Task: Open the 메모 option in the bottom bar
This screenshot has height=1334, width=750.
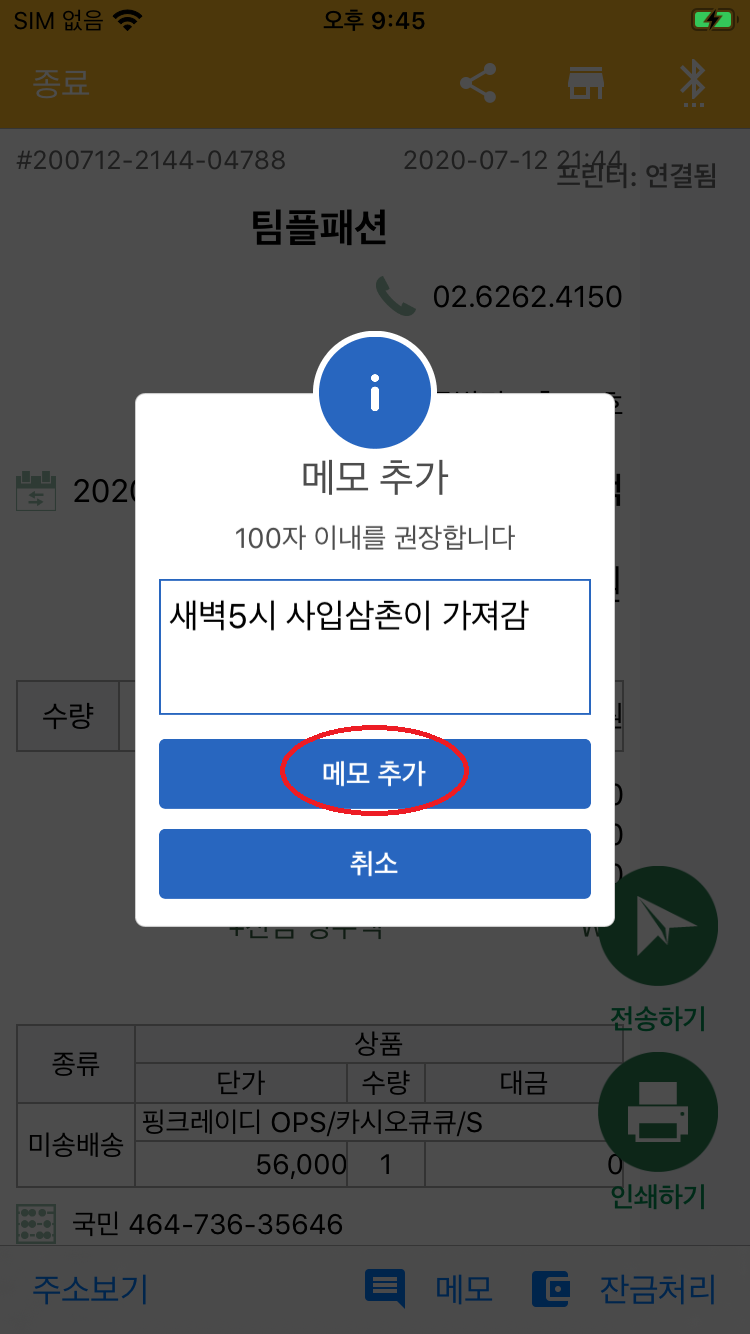Action: point(430,1289)
